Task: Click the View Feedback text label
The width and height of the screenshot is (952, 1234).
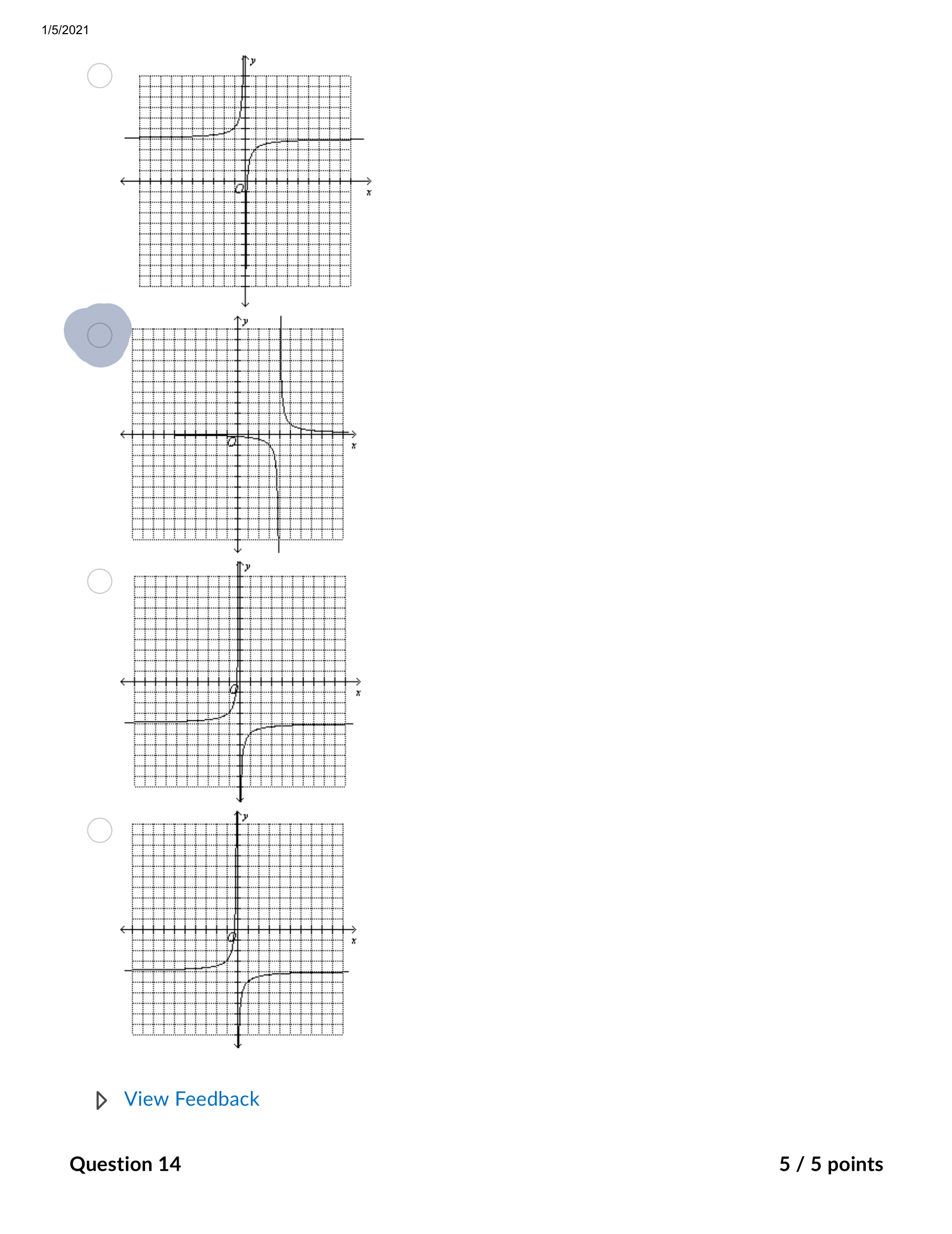Action: pyautogui.click(x=191, y=1098)
